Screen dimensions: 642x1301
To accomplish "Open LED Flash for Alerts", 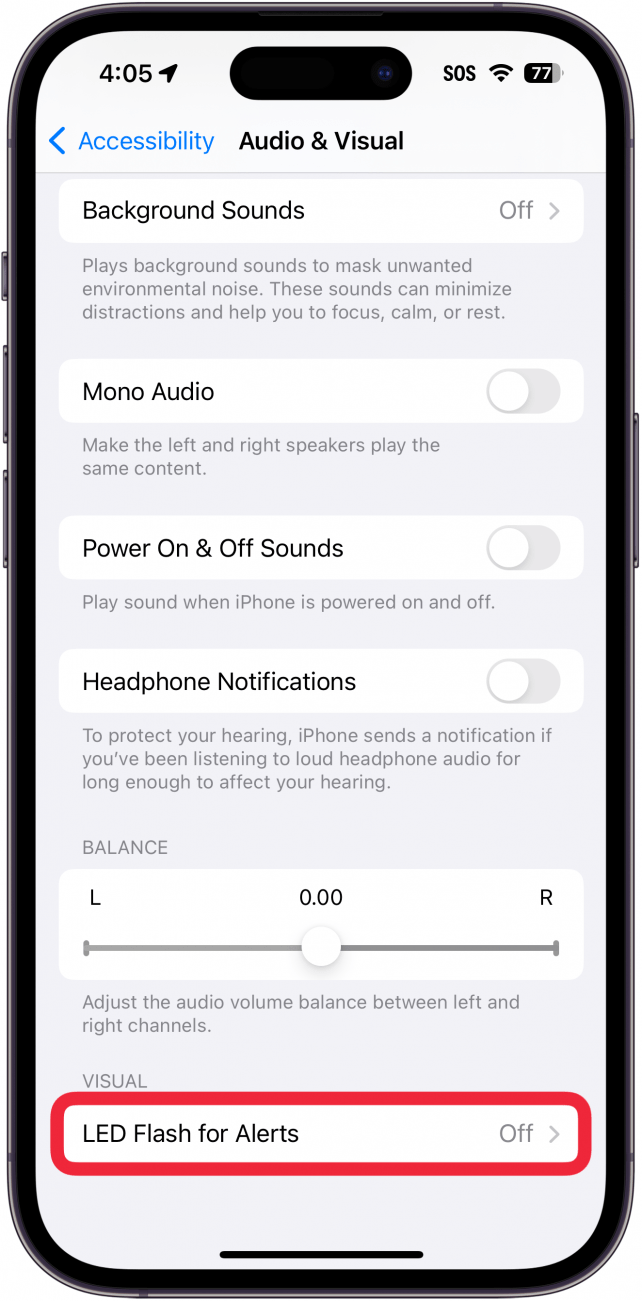I will (320, 1134).
